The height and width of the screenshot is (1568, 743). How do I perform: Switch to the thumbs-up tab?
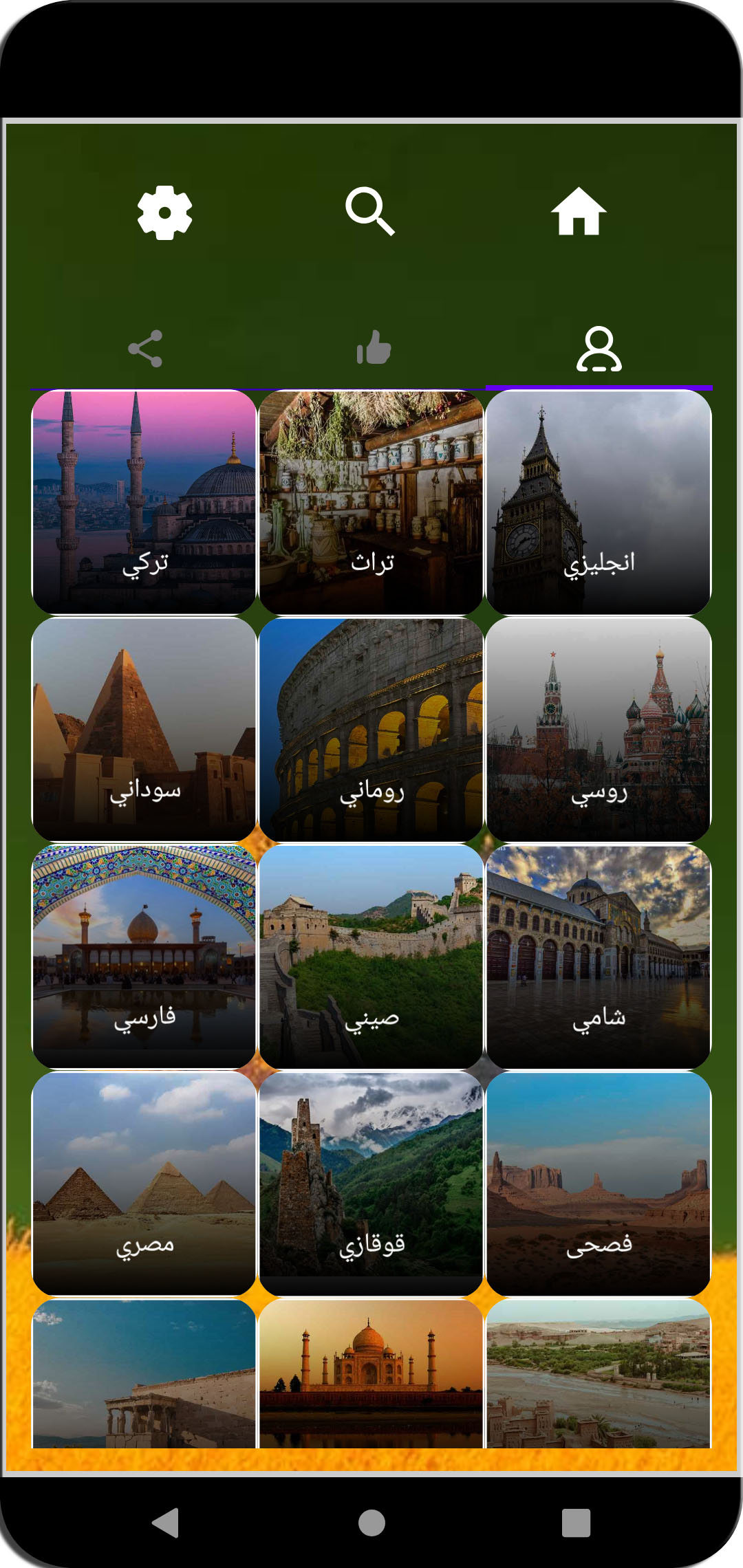click(374, 348)
